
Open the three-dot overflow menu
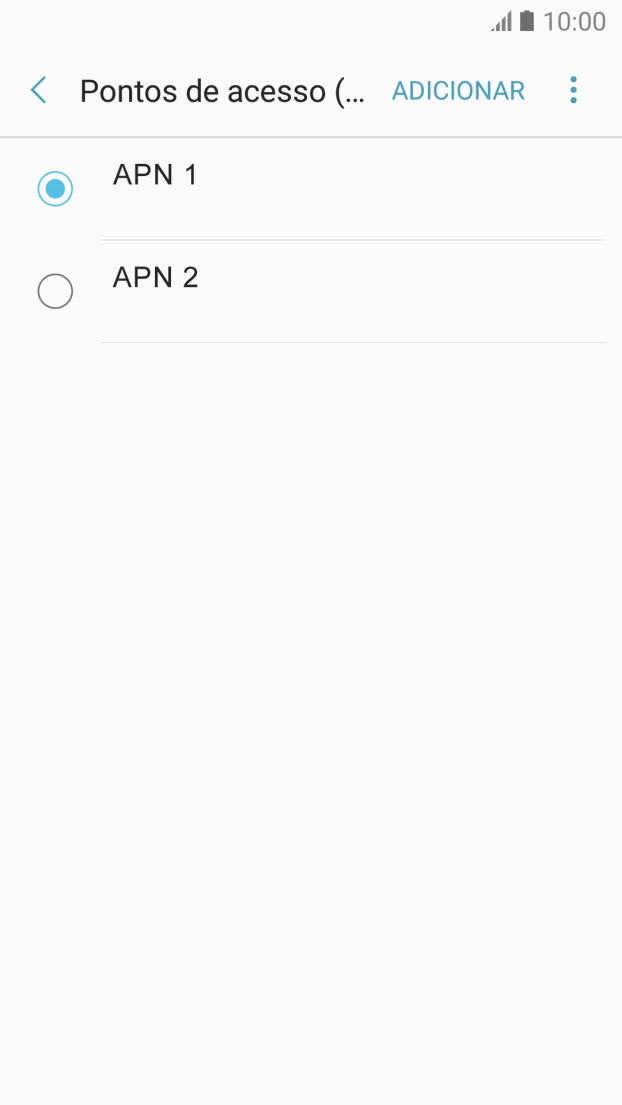(x=573, y=90)
